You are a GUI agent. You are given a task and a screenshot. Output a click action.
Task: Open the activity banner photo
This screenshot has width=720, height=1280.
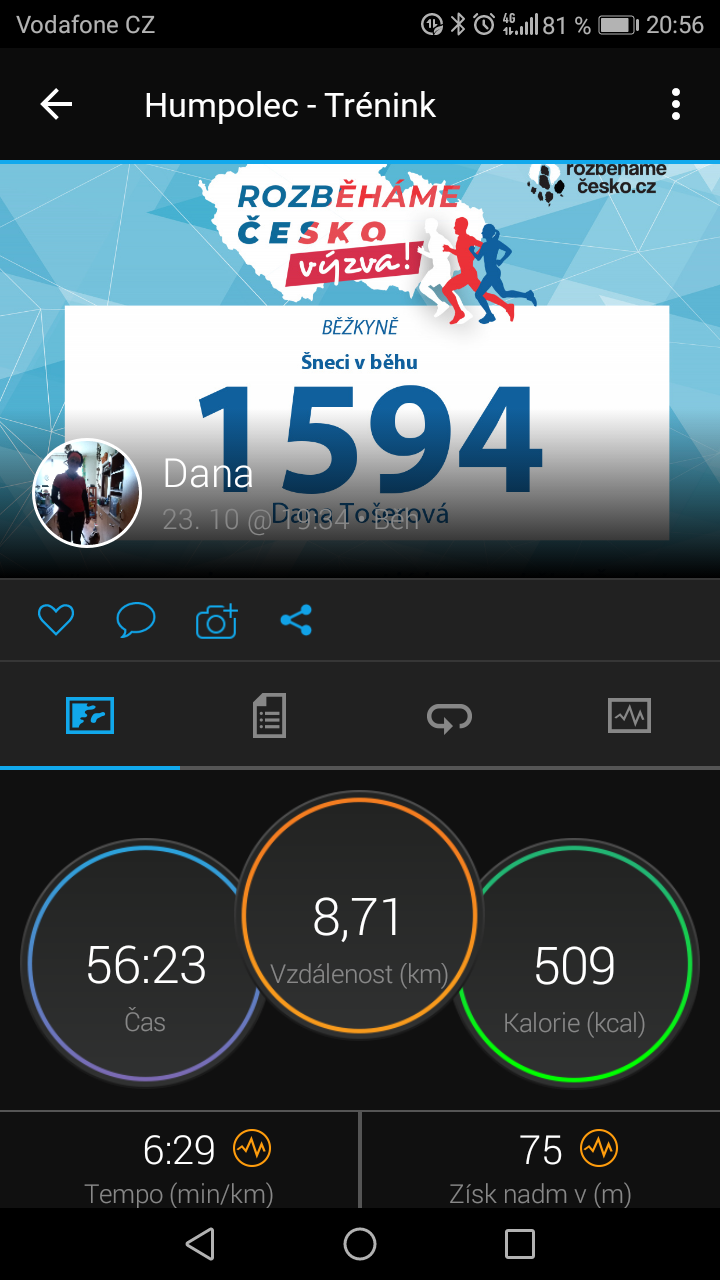coord(360,370)
